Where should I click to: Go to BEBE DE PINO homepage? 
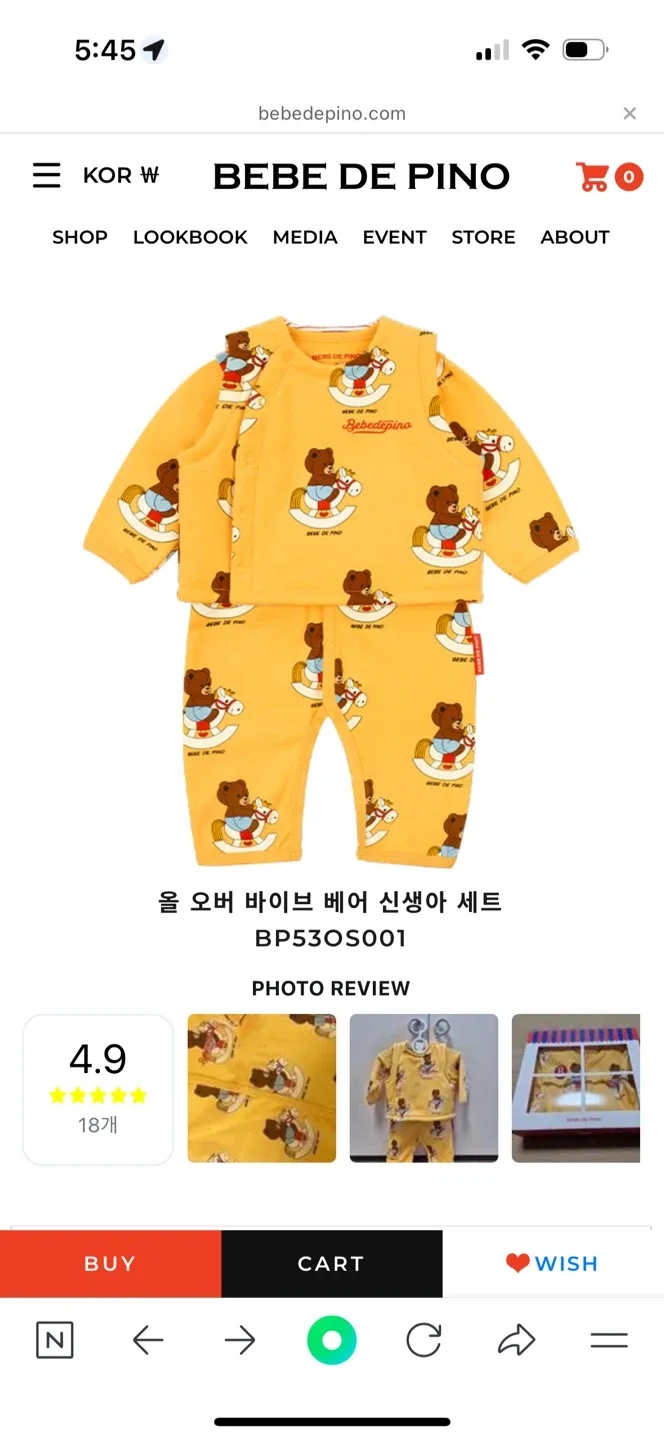[x=361, y=176]
